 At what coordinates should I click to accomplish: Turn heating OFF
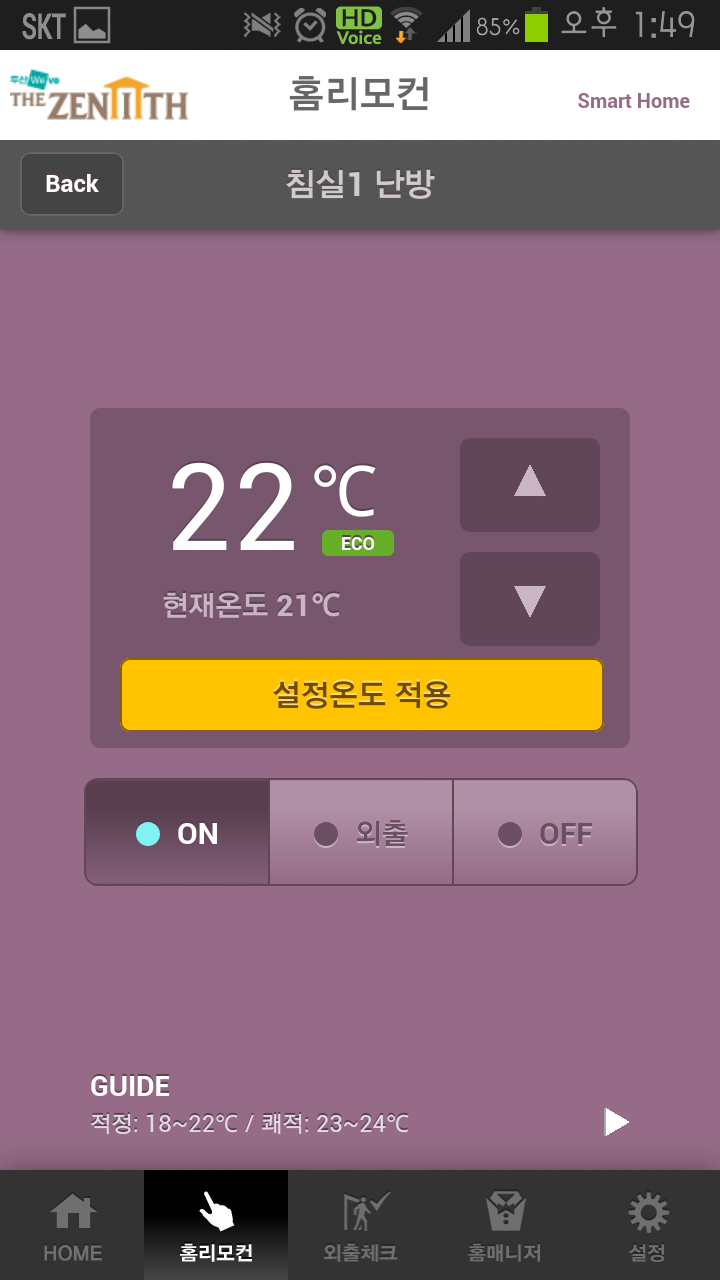pyautogui.click(x=545, y=833)
